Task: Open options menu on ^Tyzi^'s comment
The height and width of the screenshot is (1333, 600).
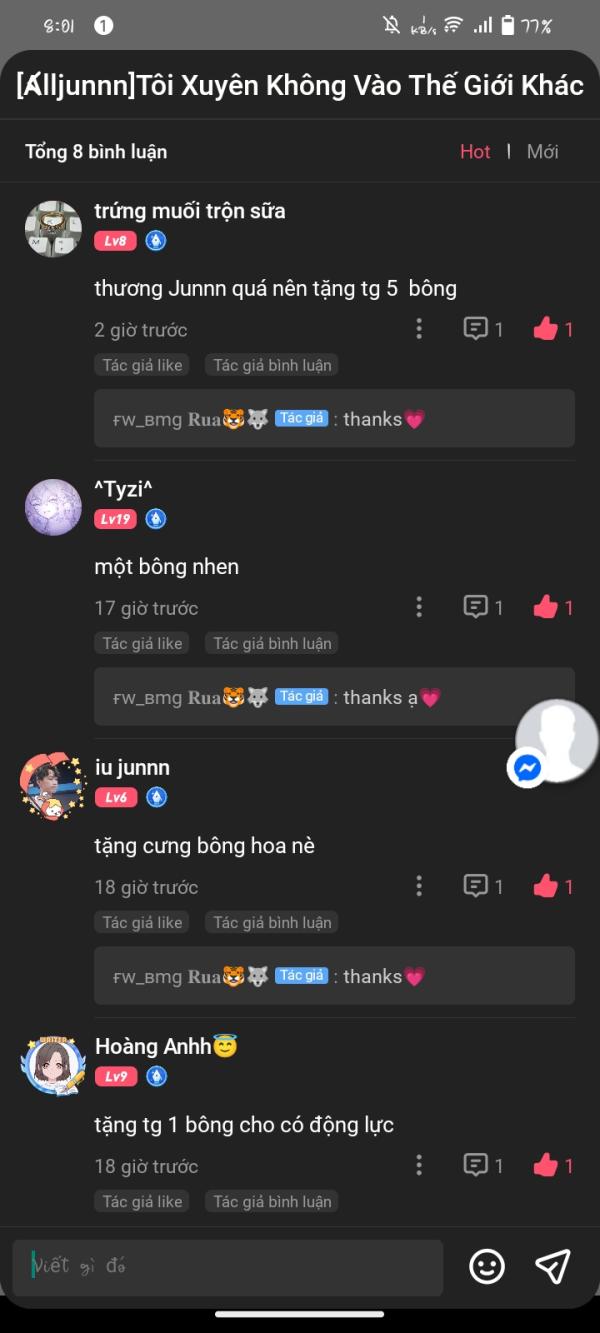Action: pyautogui.click(x=419, y=607)
